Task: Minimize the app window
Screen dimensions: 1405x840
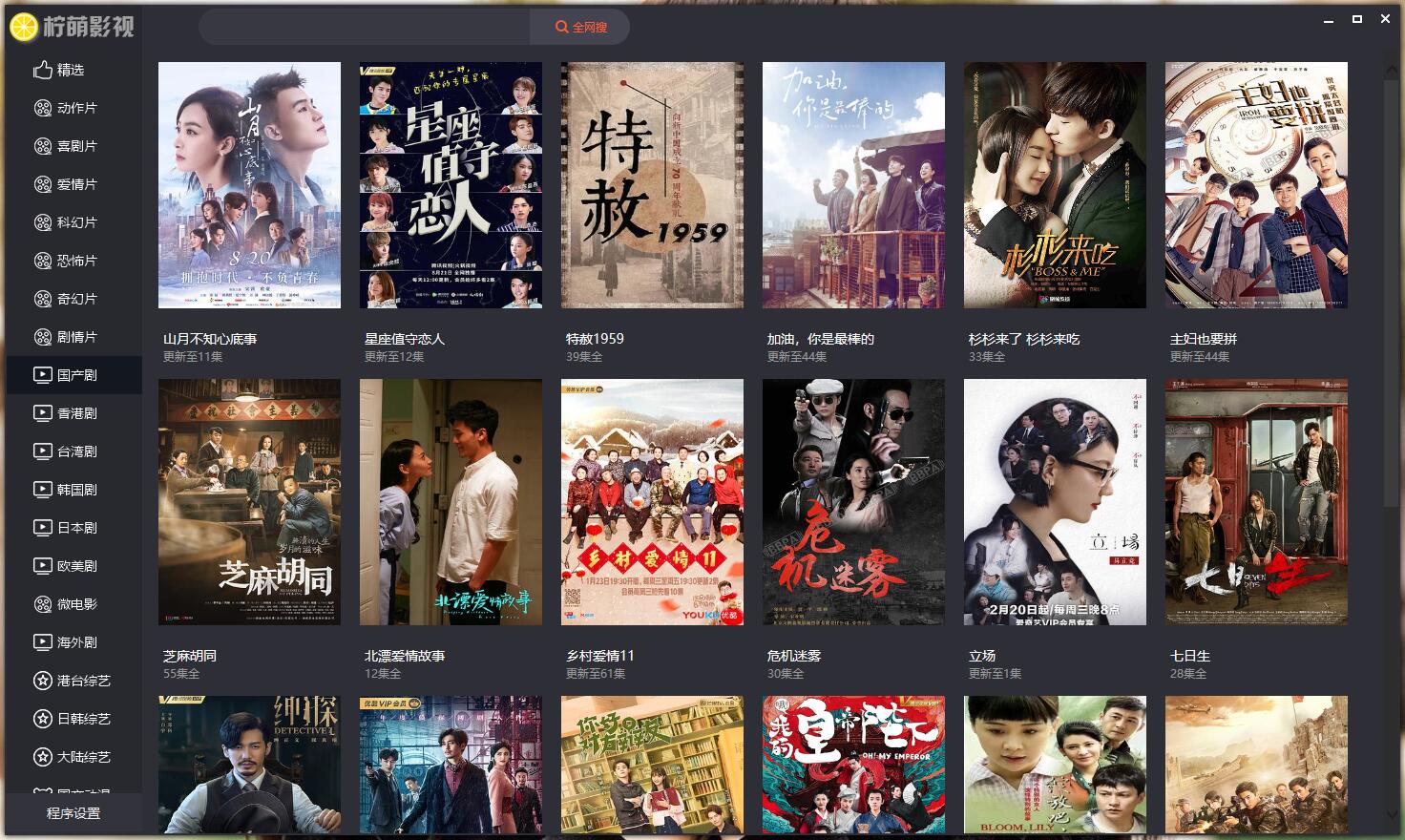Action: 1328,19
